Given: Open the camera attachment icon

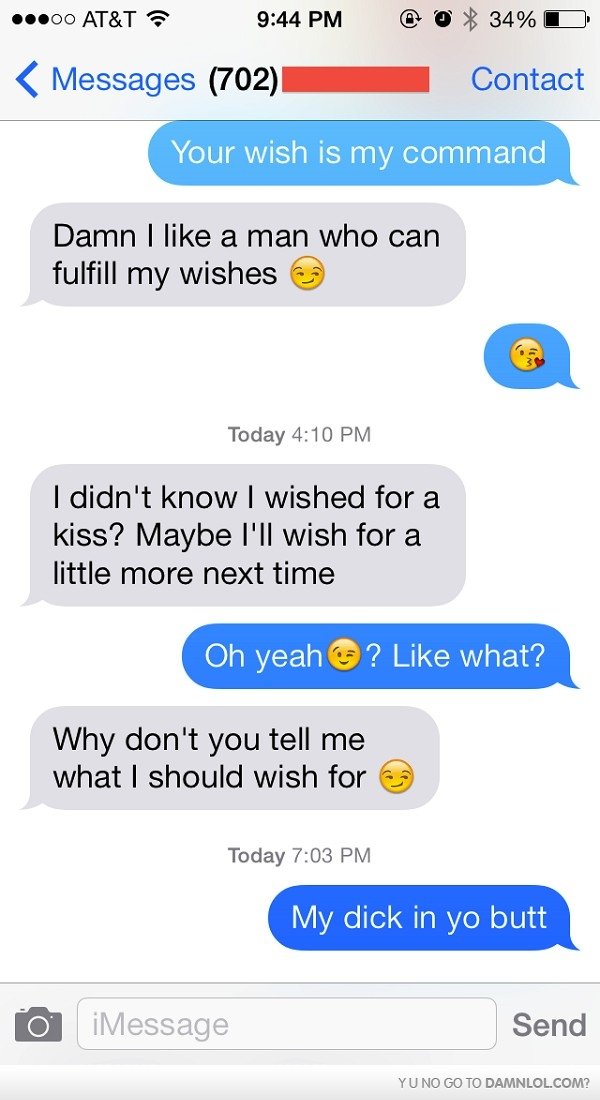Looking at the screenshot, I should [x=38, y=1024].
